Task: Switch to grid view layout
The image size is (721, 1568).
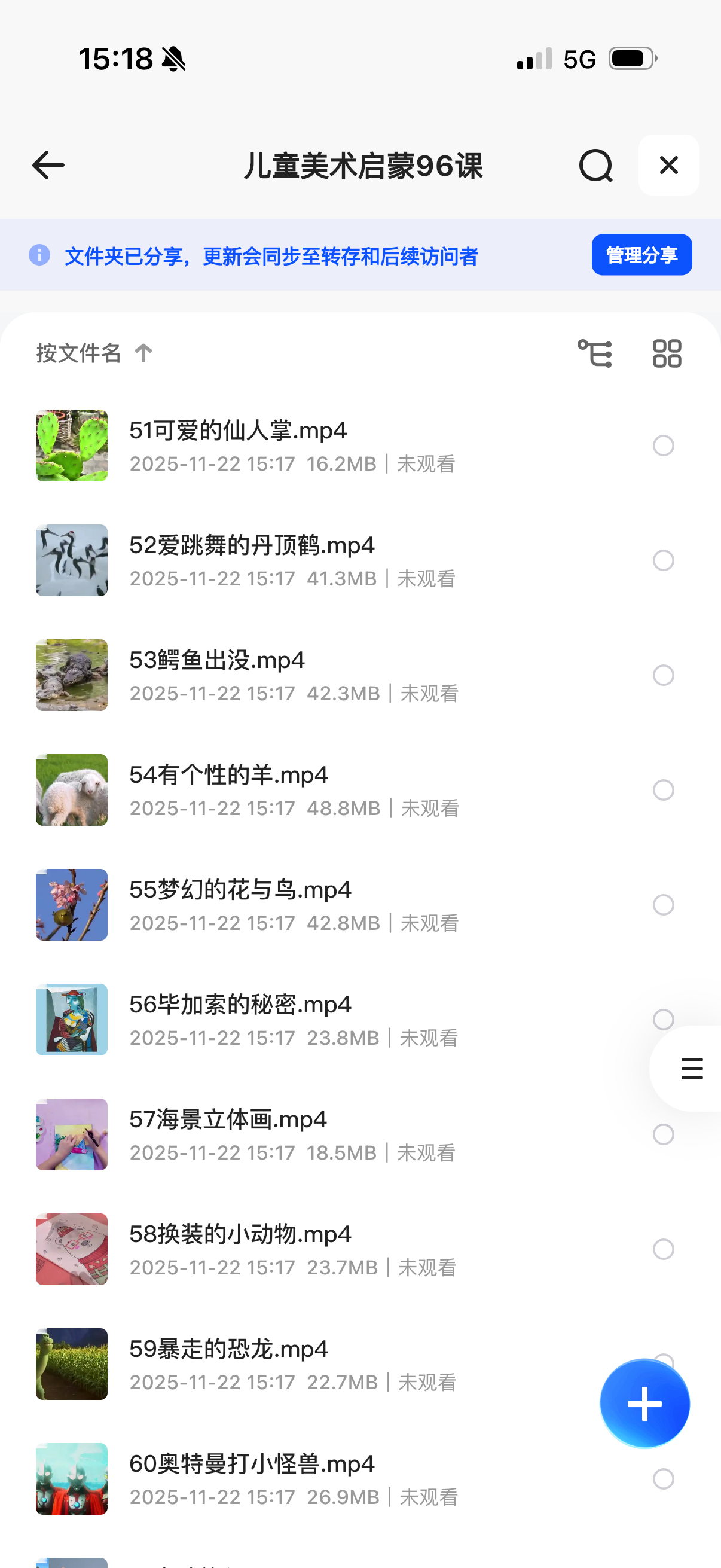Action: tap(667, 353)
